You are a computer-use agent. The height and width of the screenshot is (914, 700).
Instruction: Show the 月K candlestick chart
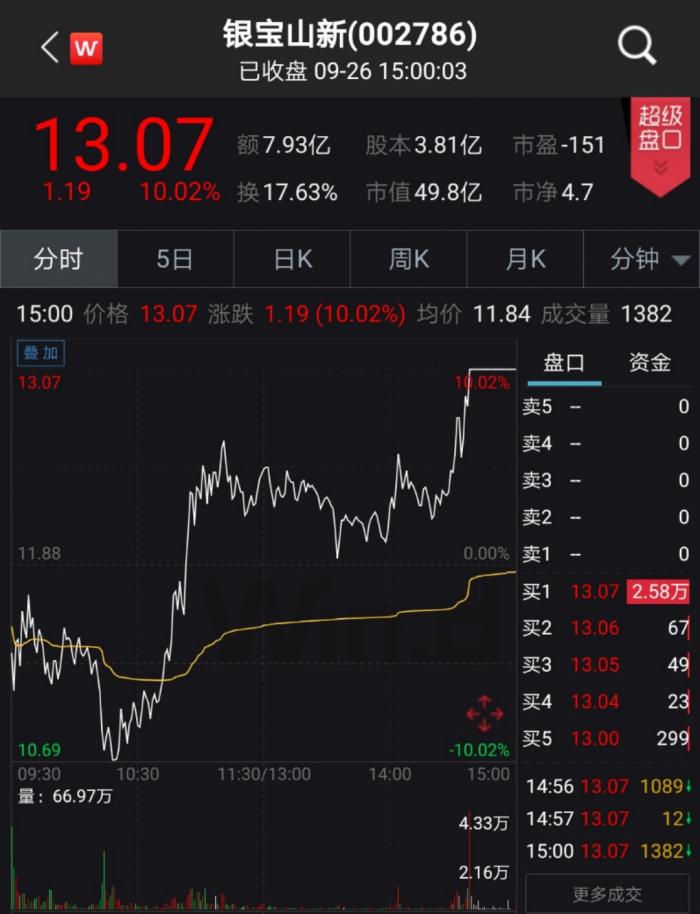tap(526, 259)
